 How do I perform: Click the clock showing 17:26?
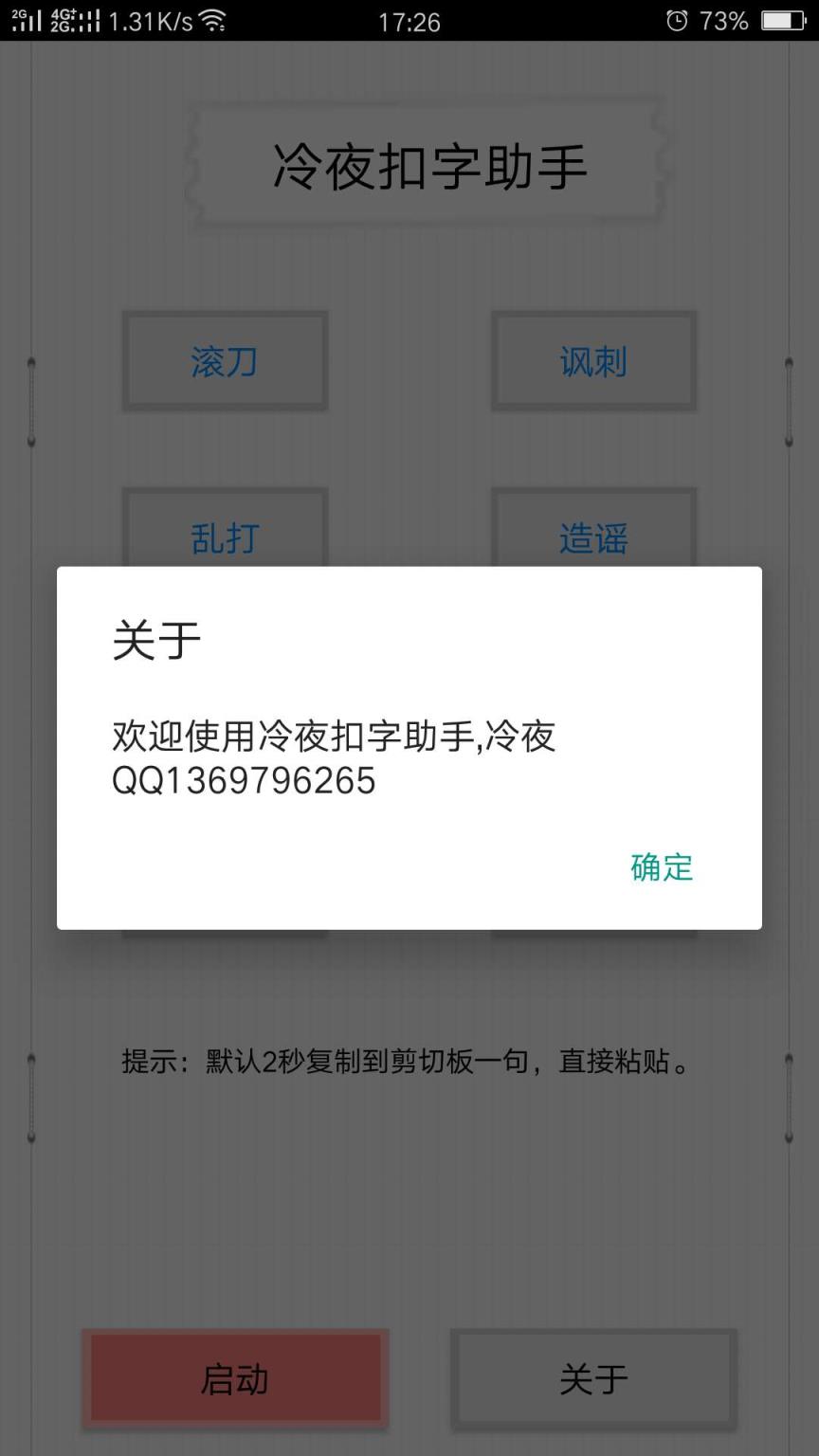[x=408, y=21]
